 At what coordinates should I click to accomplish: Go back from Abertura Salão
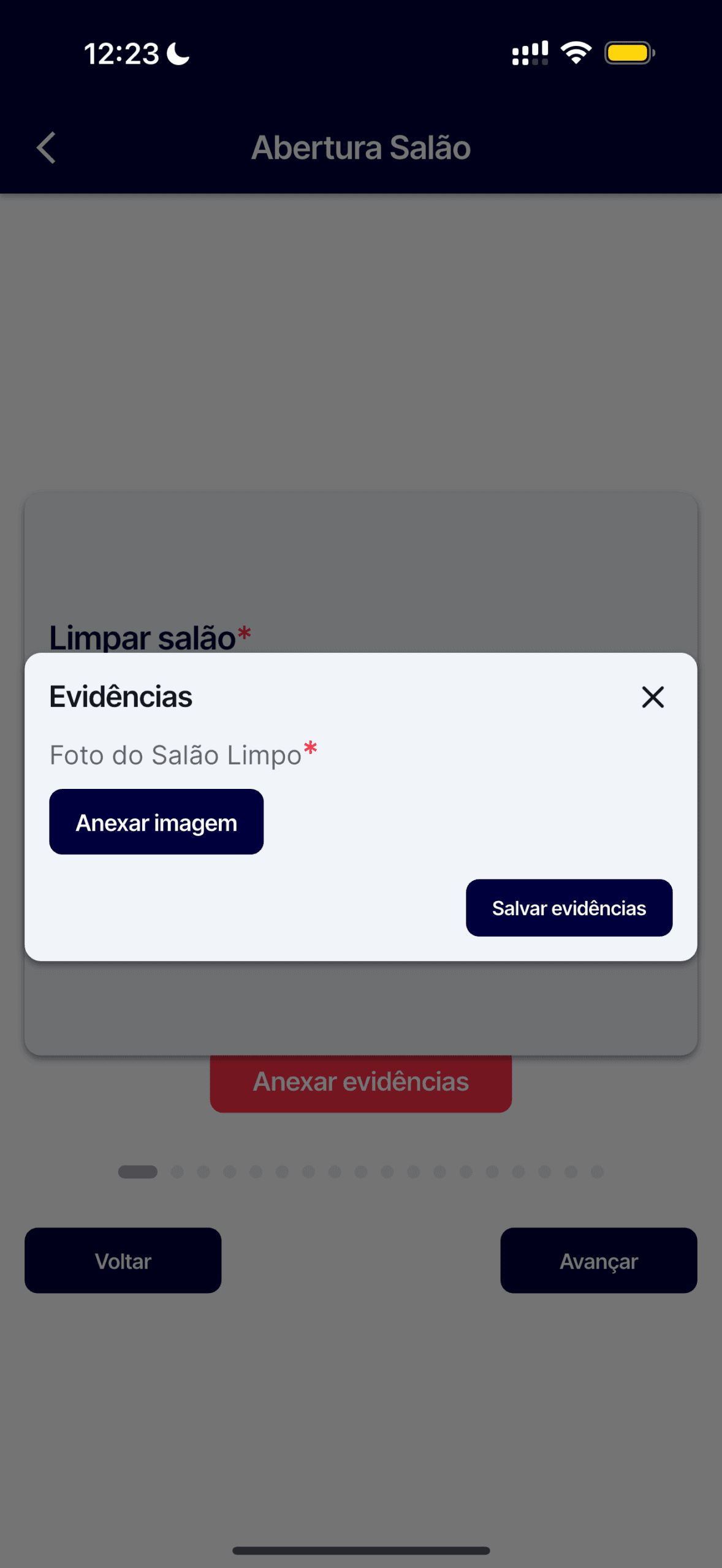tap(46, 148)
